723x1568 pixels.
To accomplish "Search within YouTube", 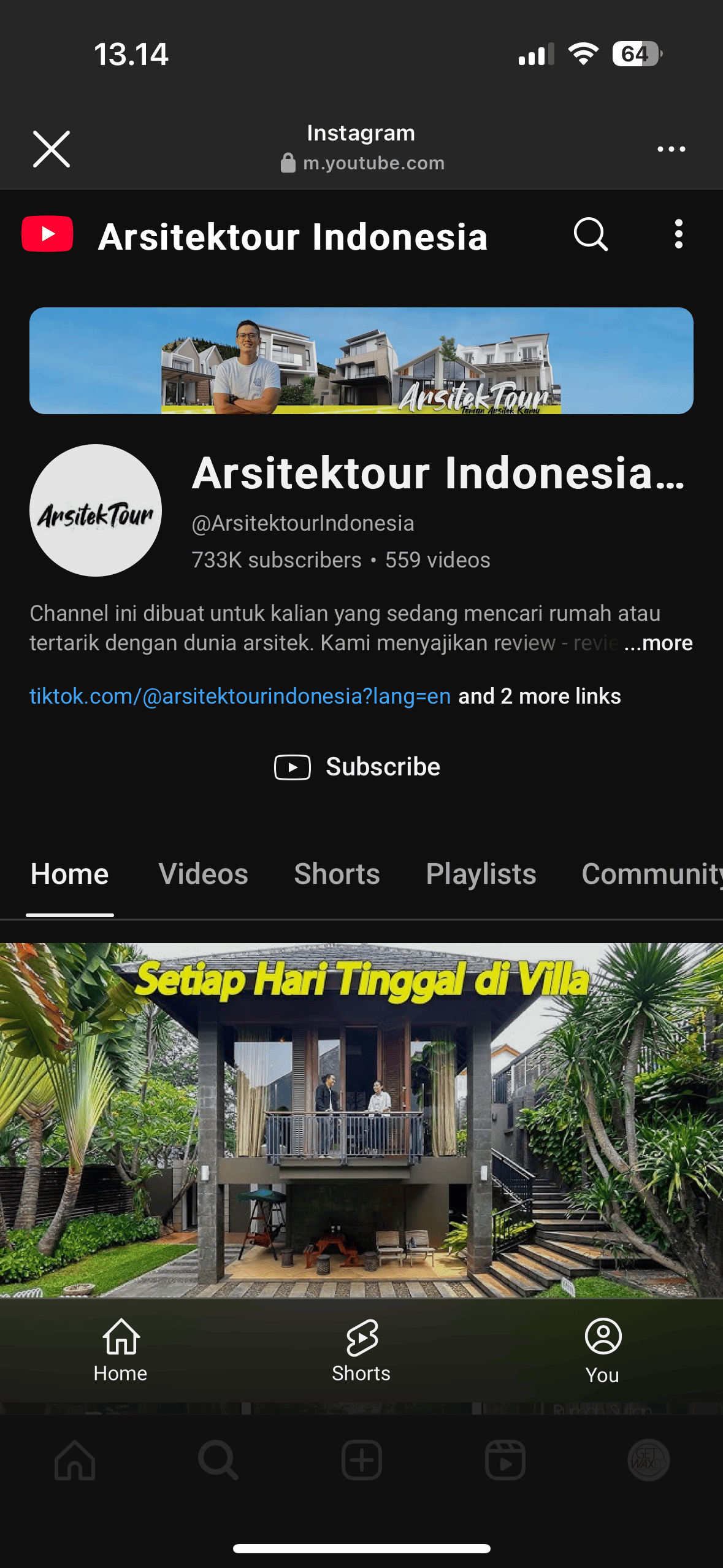I will point(591,234).
